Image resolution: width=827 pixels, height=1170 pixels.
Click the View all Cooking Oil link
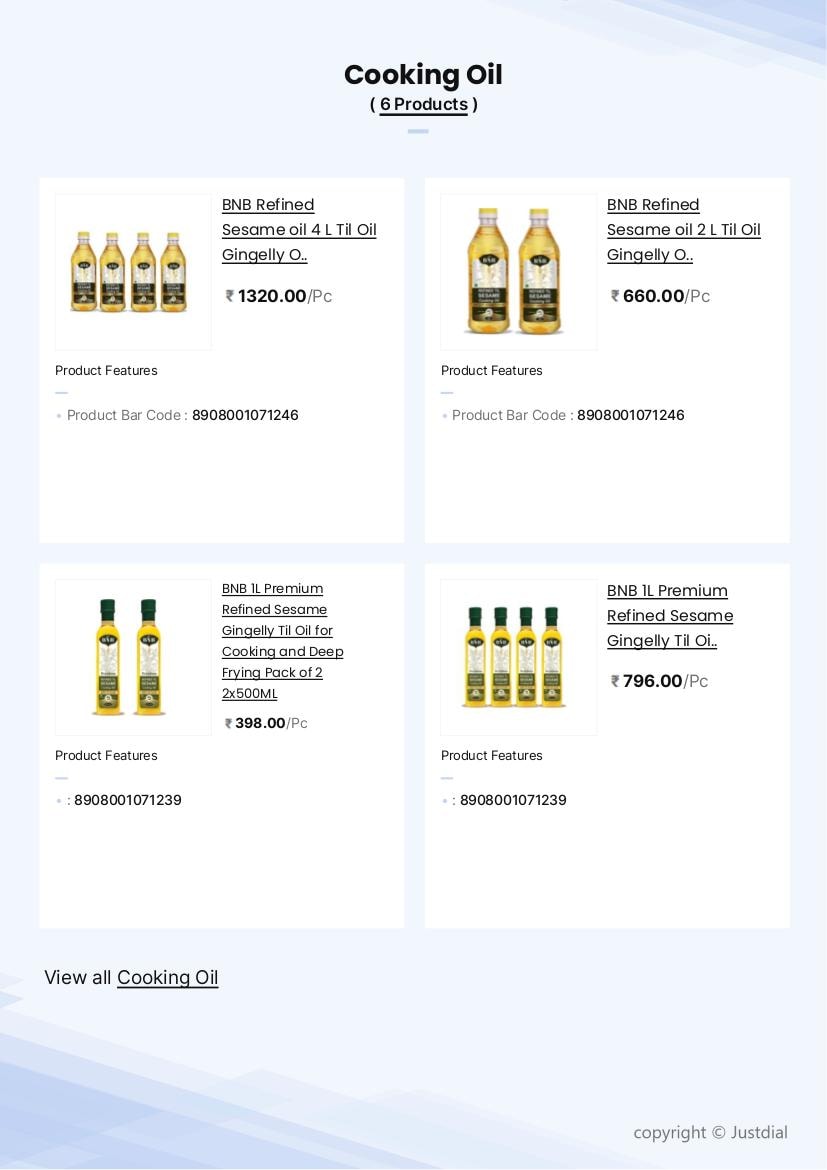pos(167,978)
